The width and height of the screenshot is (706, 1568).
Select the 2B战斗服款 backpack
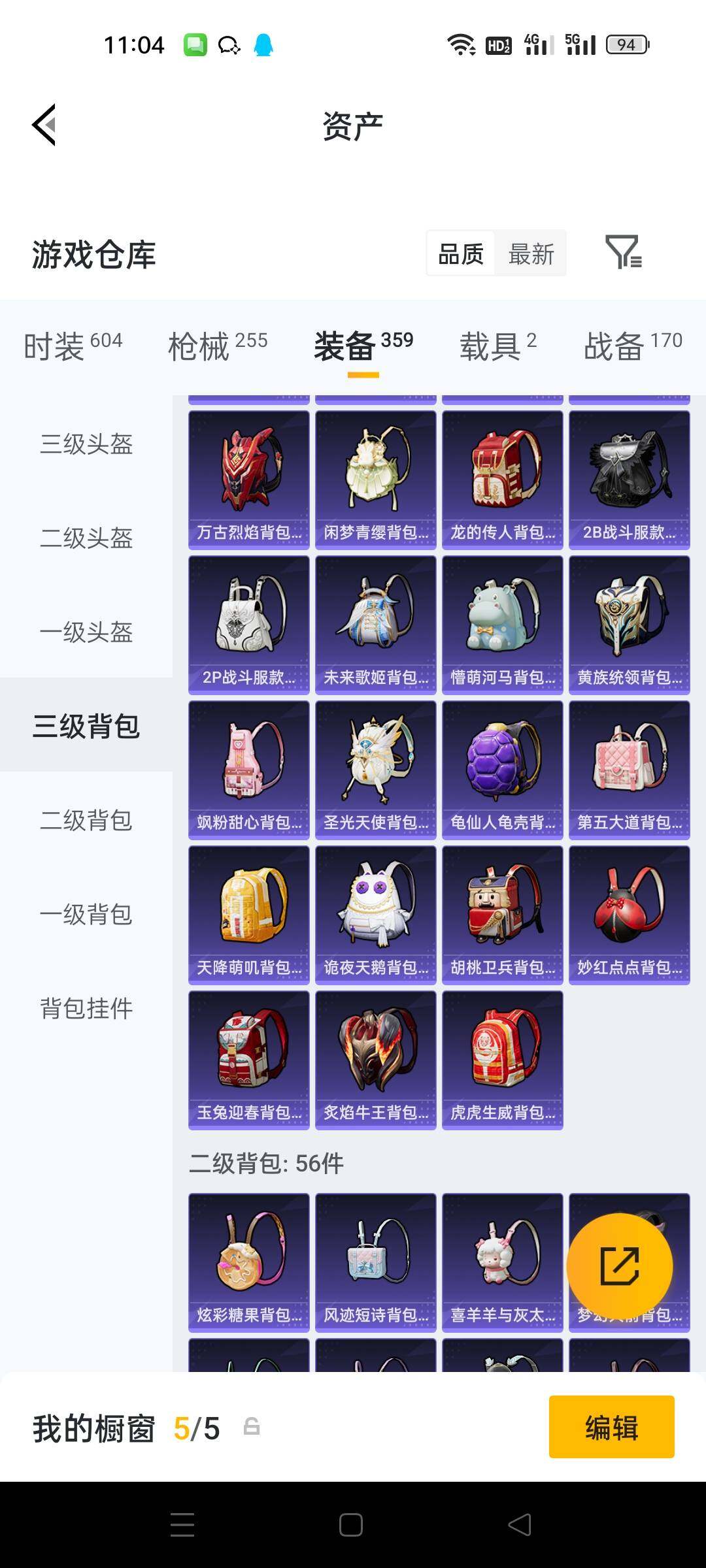point(629,477)
